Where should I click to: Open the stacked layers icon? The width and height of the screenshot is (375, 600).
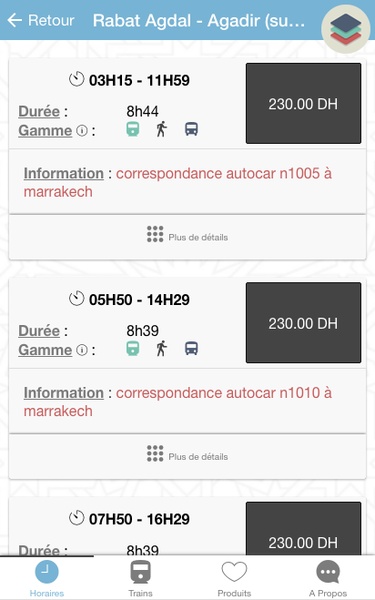coord(346,29)
